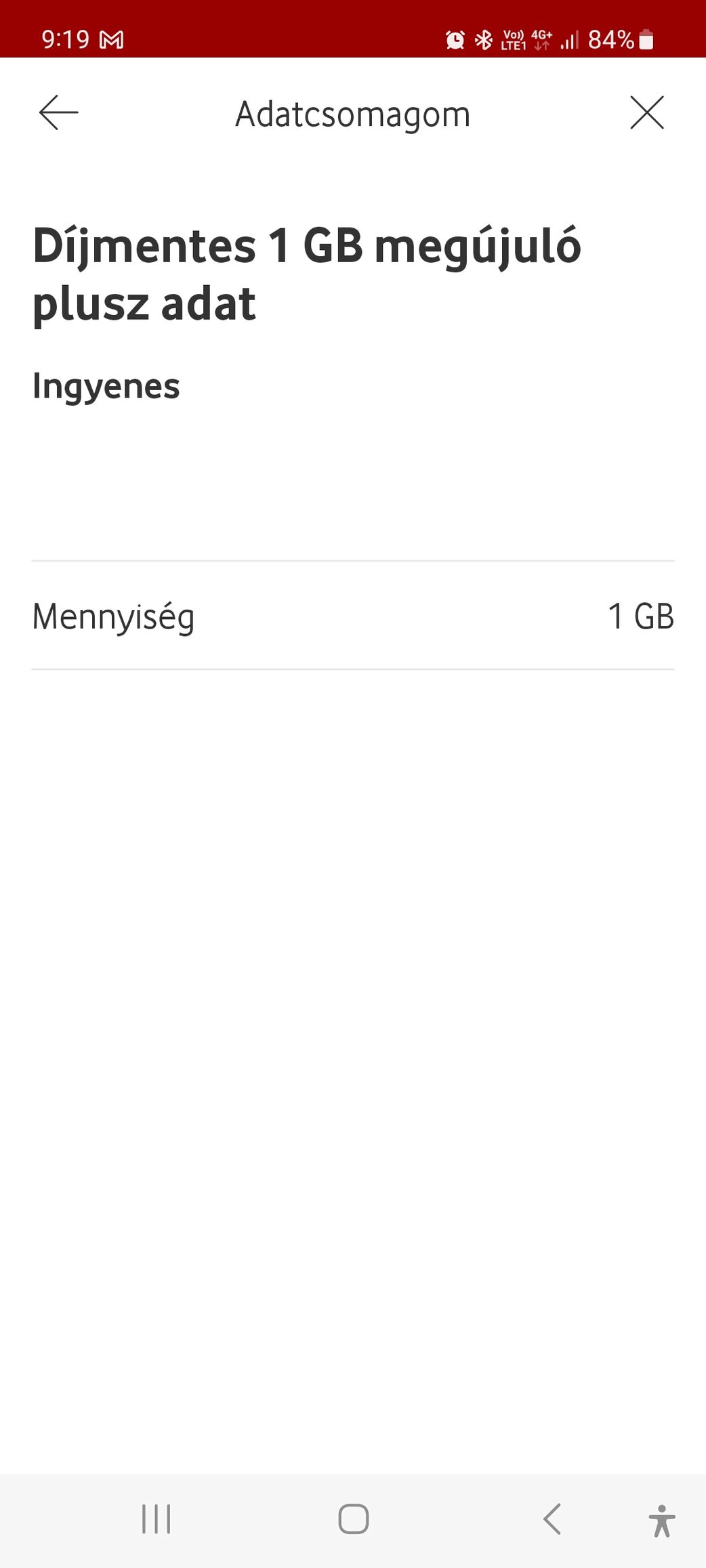This screenshot has width=706, height=1568.
Task: Go to the home screen
Action: tap(353, 1519)
